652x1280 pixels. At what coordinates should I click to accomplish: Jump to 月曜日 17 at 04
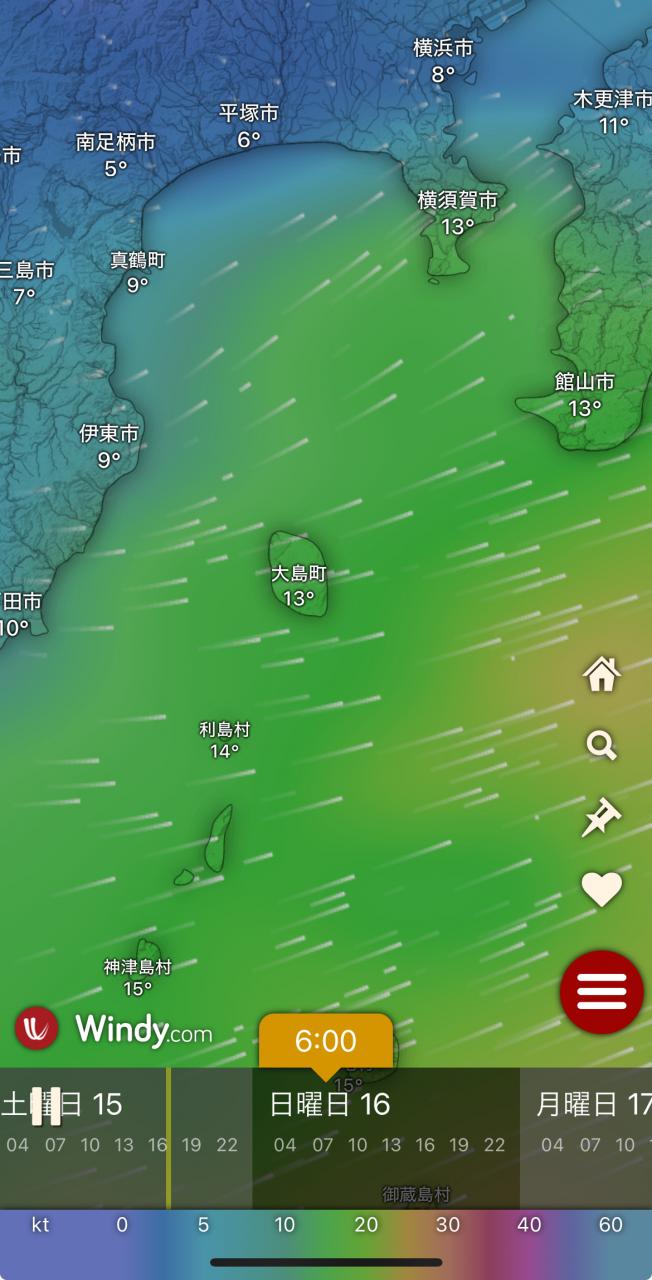point(552,1145)
